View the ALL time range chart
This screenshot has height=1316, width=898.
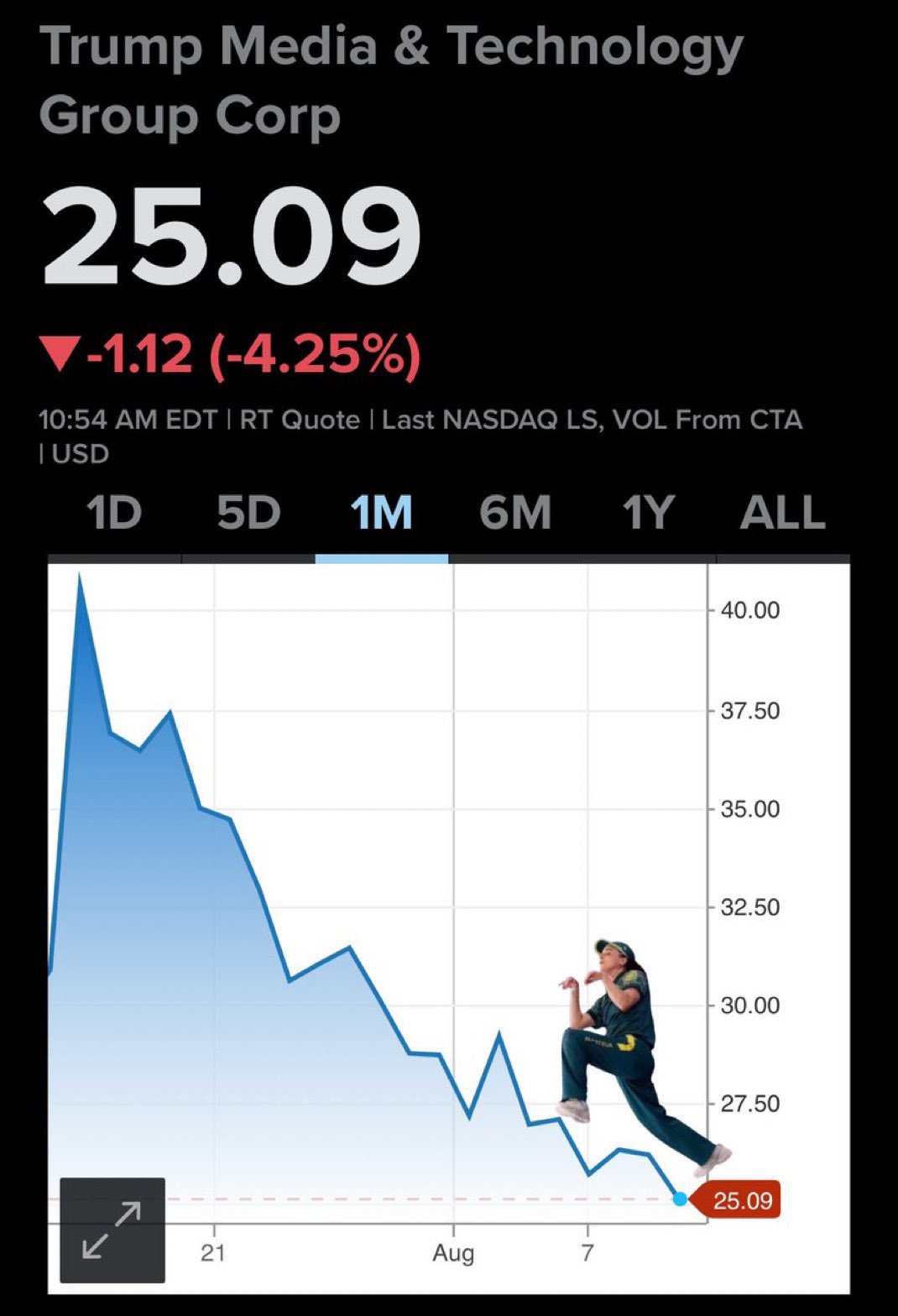click(782, 513)
